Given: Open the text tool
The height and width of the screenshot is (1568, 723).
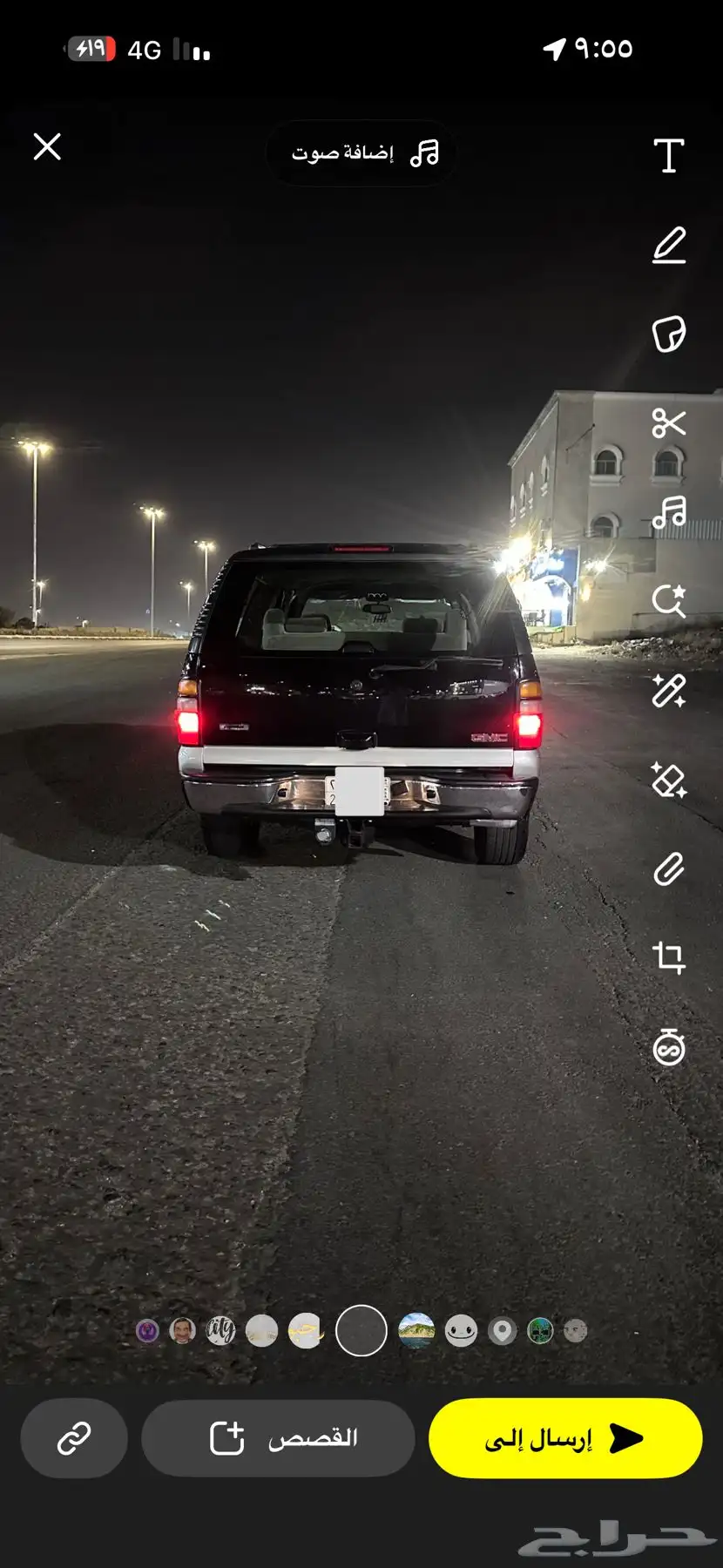Looking at the screenshot, I should coord(669,156).
